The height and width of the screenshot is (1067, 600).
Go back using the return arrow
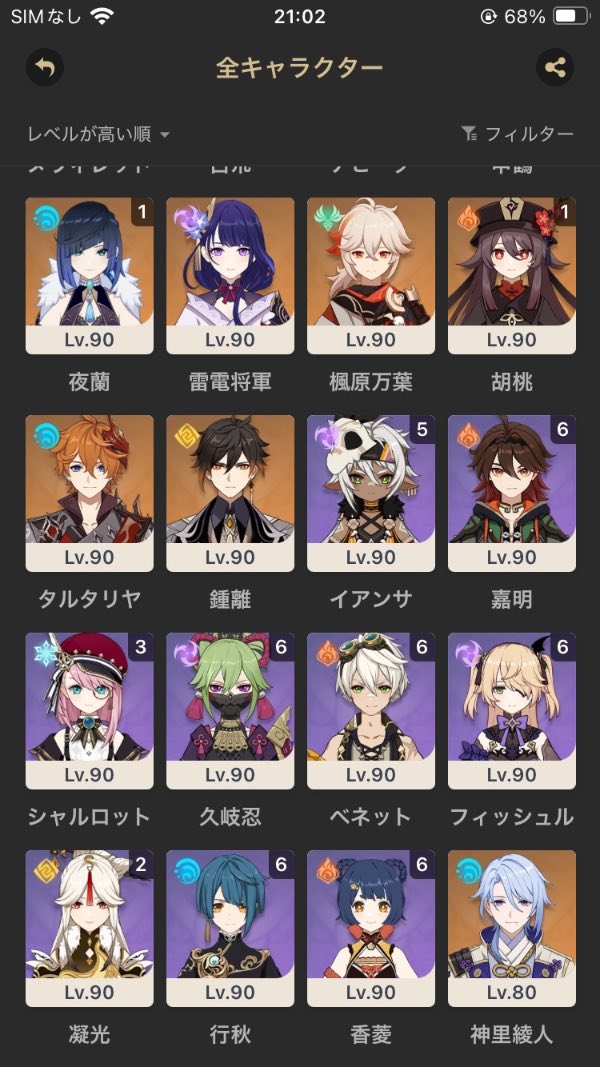(45, 68)
